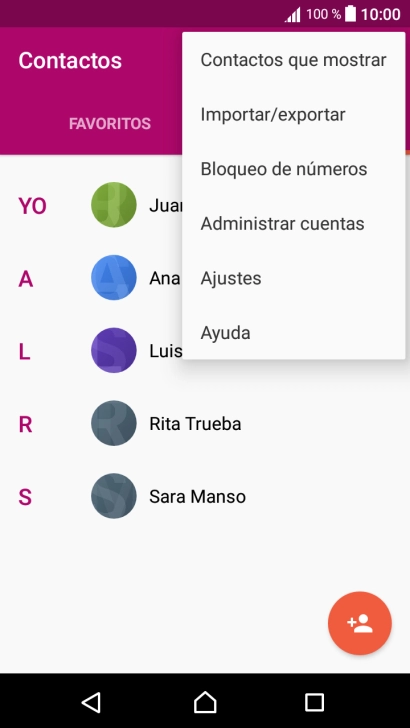Open Importar/exportar menu item

tap(293, 114)
